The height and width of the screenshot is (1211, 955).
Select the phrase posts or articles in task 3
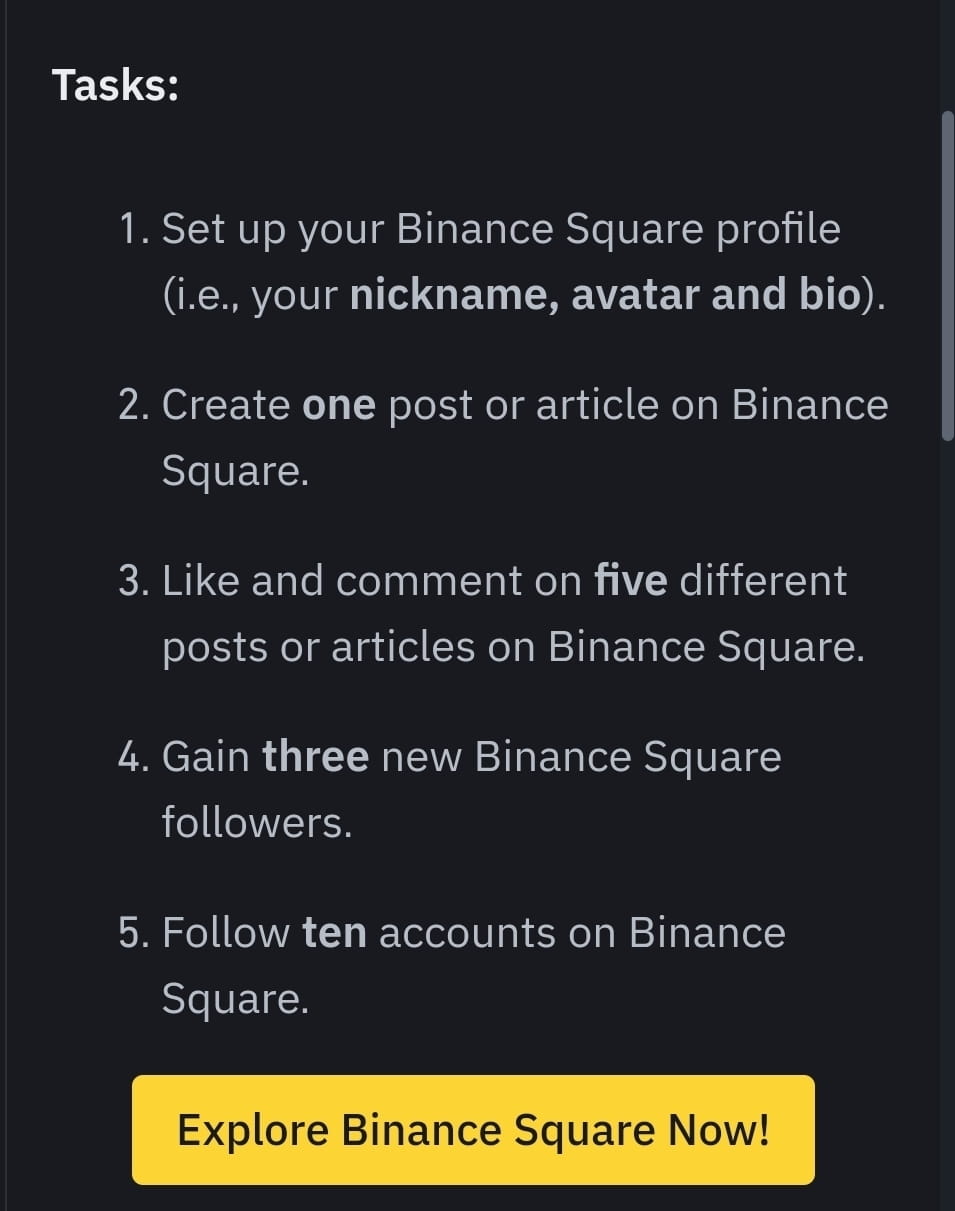point(318,646)
